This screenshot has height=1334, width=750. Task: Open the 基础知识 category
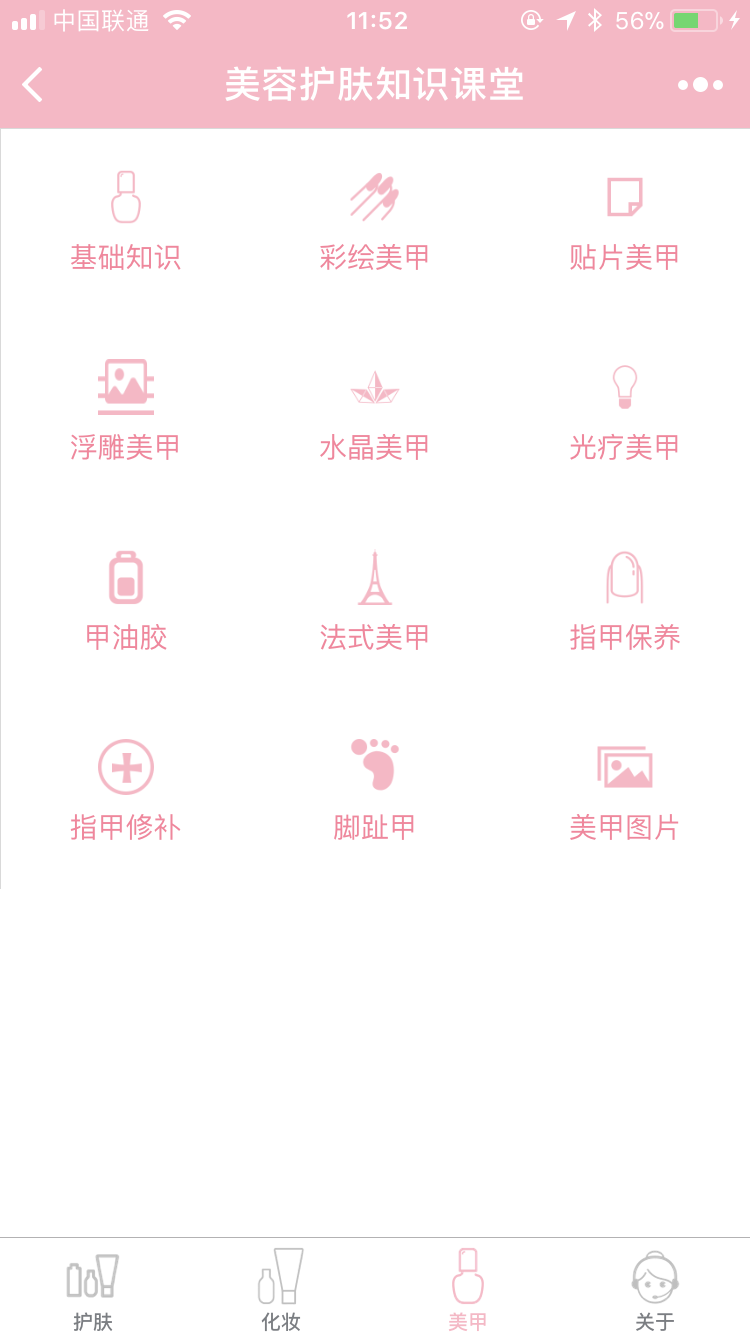tap(125, 221)
